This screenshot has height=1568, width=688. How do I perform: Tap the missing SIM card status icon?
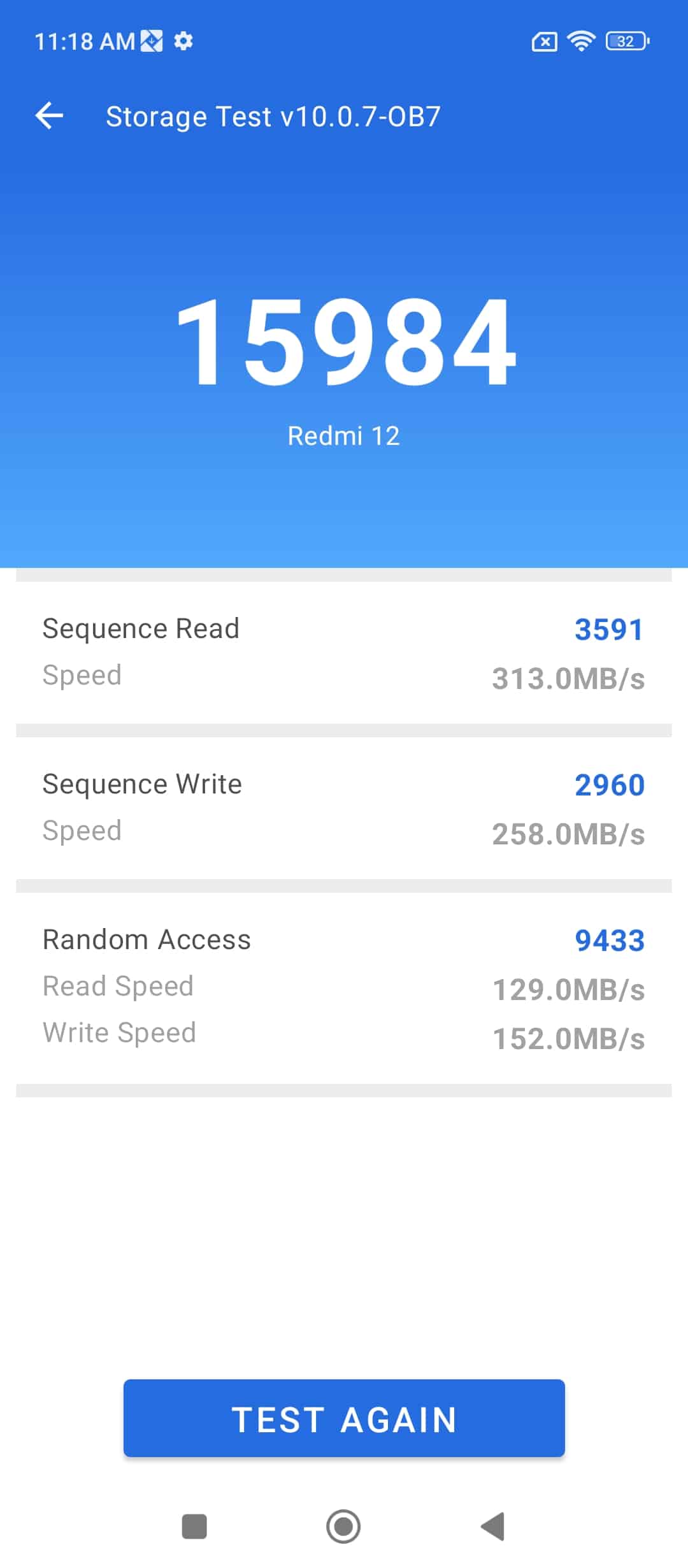545,41
